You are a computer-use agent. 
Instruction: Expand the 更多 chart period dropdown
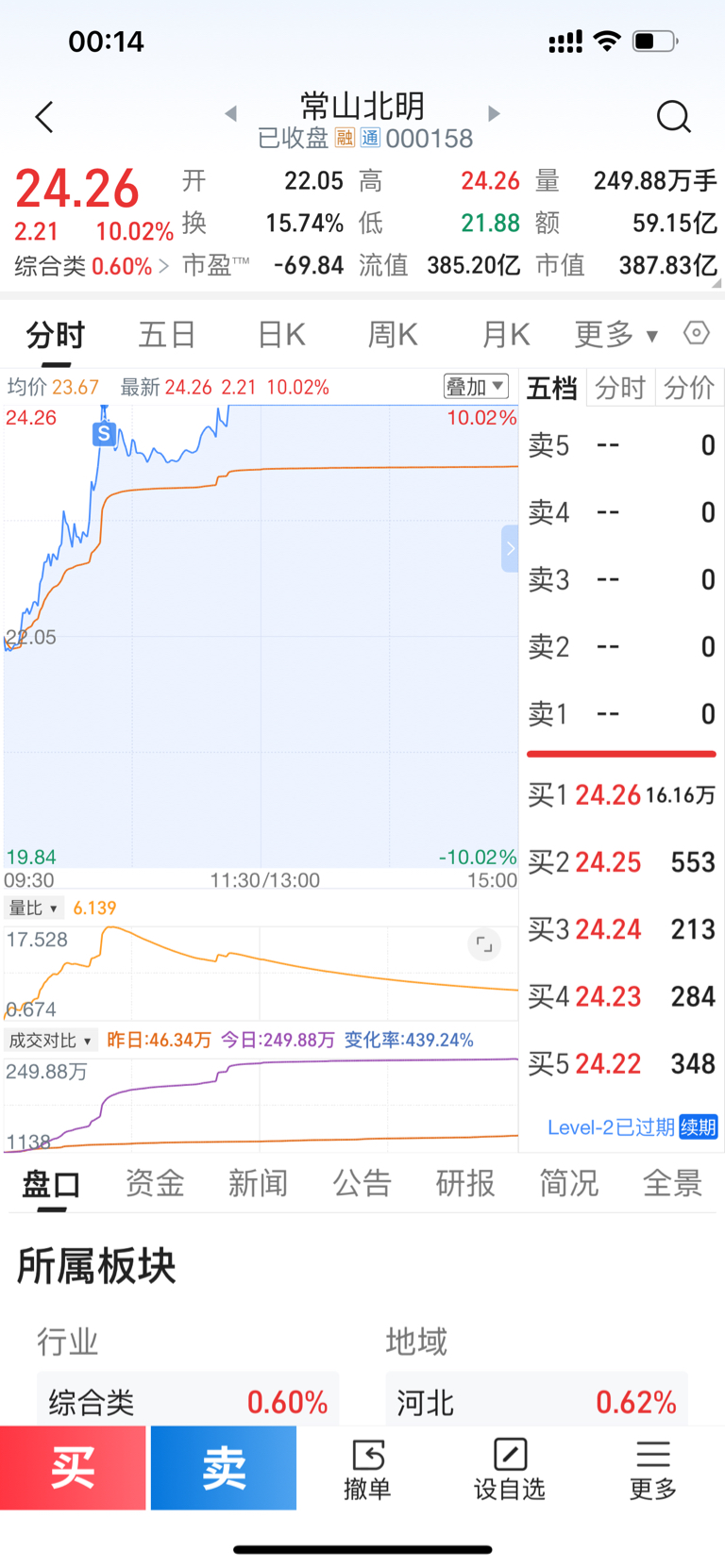[615, 335]
